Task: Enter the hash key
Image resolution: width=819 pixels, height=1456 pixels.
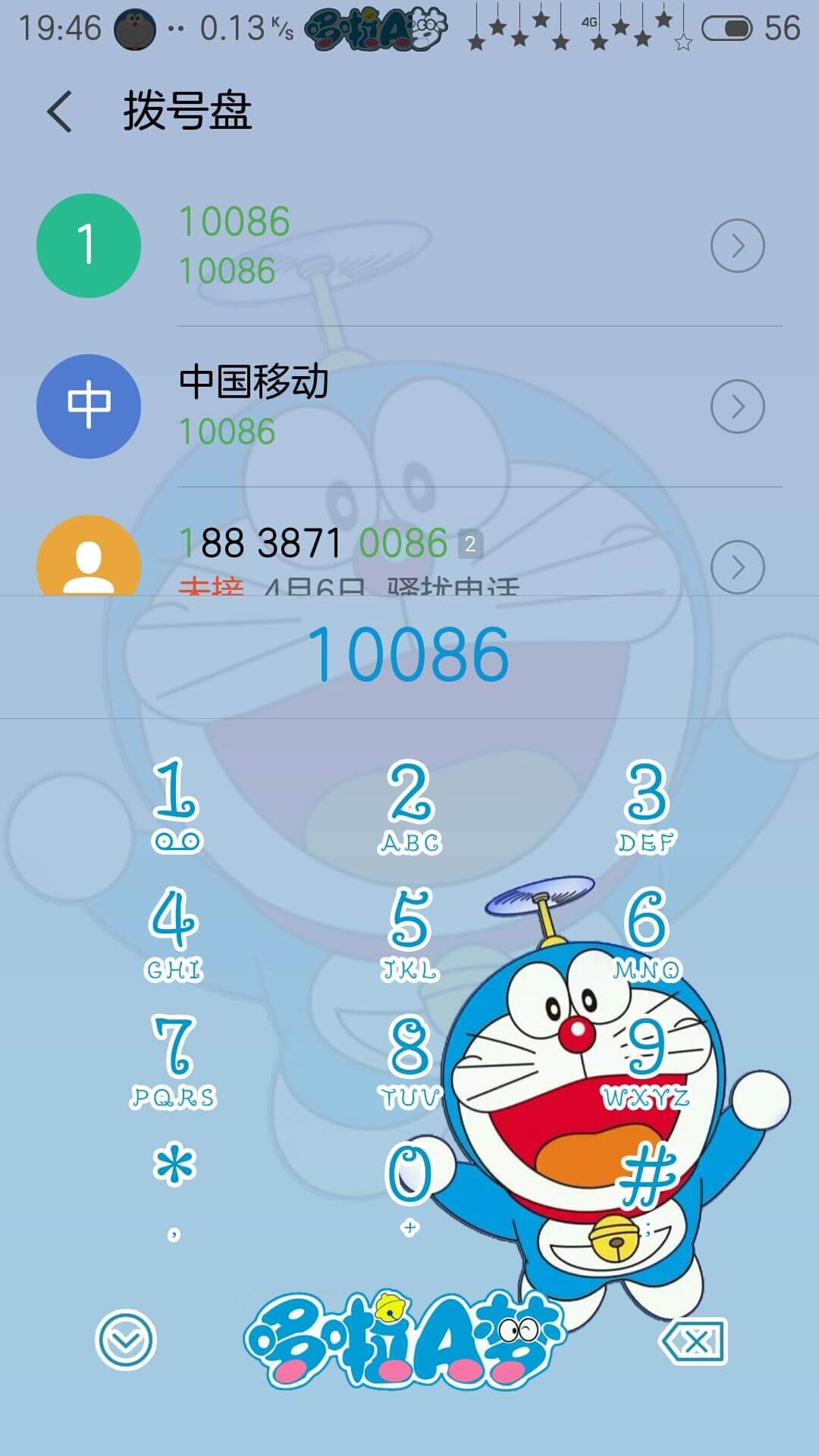Action: [x=646, y=1188]
